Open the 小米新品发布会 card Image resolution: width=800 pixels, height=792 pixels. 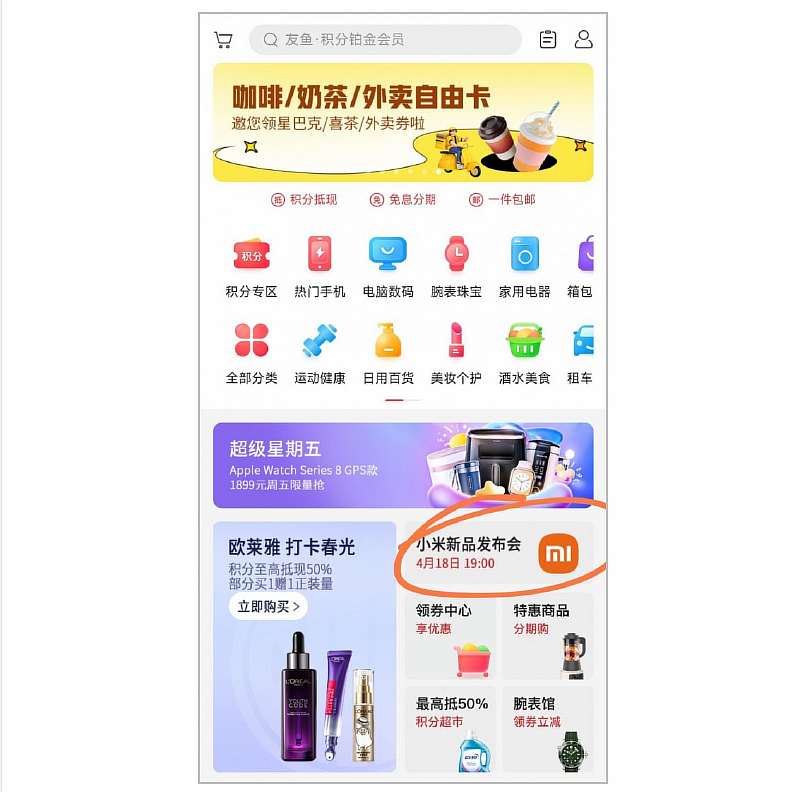point(497,553)
